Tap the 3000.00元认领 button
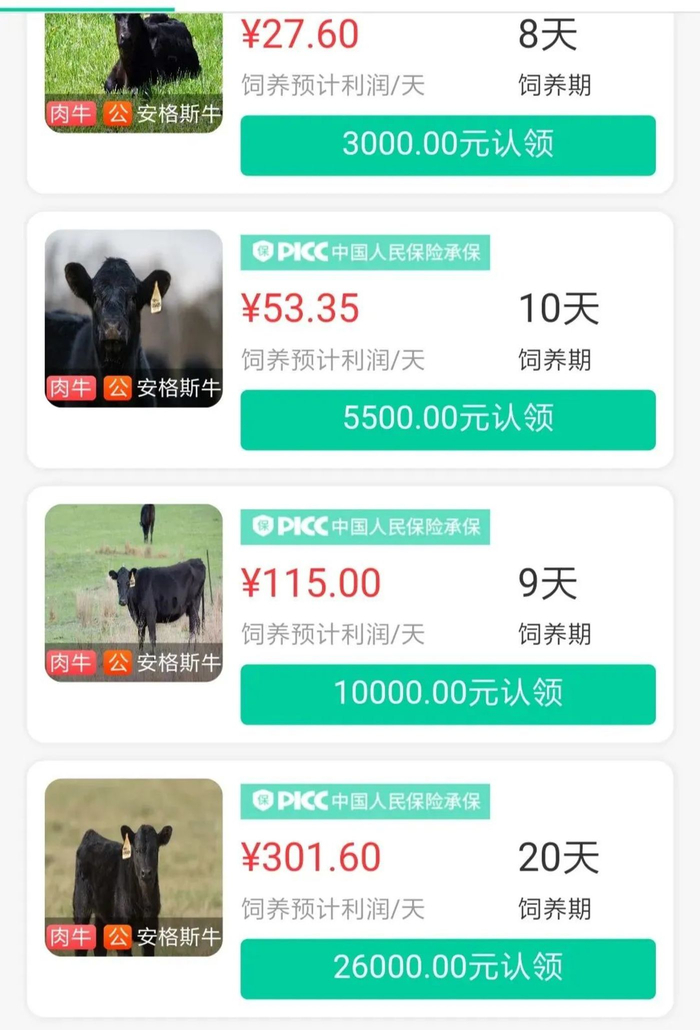The width and height of the screenshot is (700, 1030). click(448, 145)
